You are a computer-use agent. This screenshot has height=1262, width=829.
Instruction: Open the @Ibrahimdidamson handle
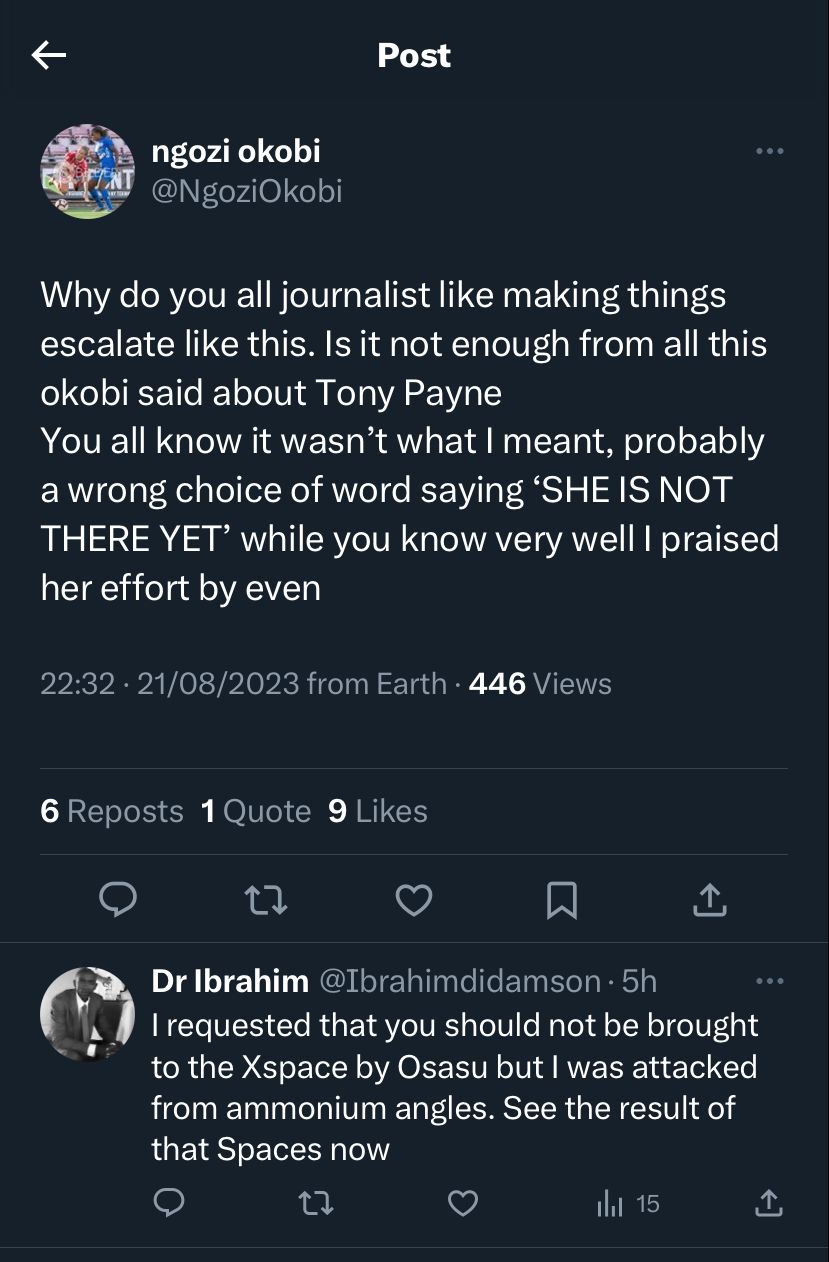[x=459, y=982]
